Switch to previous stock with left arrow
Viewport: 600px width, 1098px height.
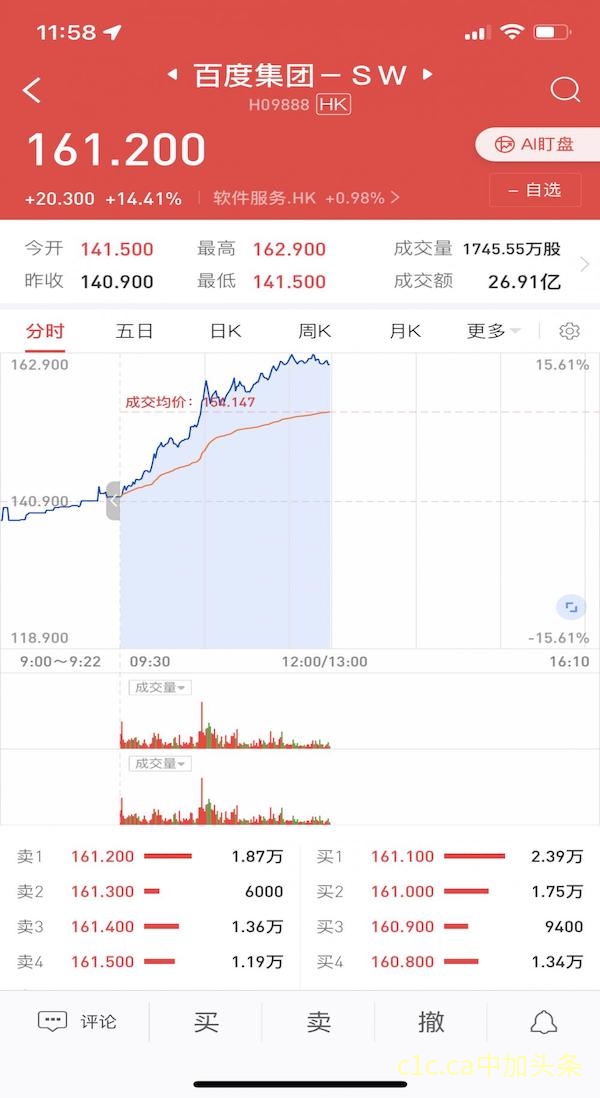tap(173, 75)
